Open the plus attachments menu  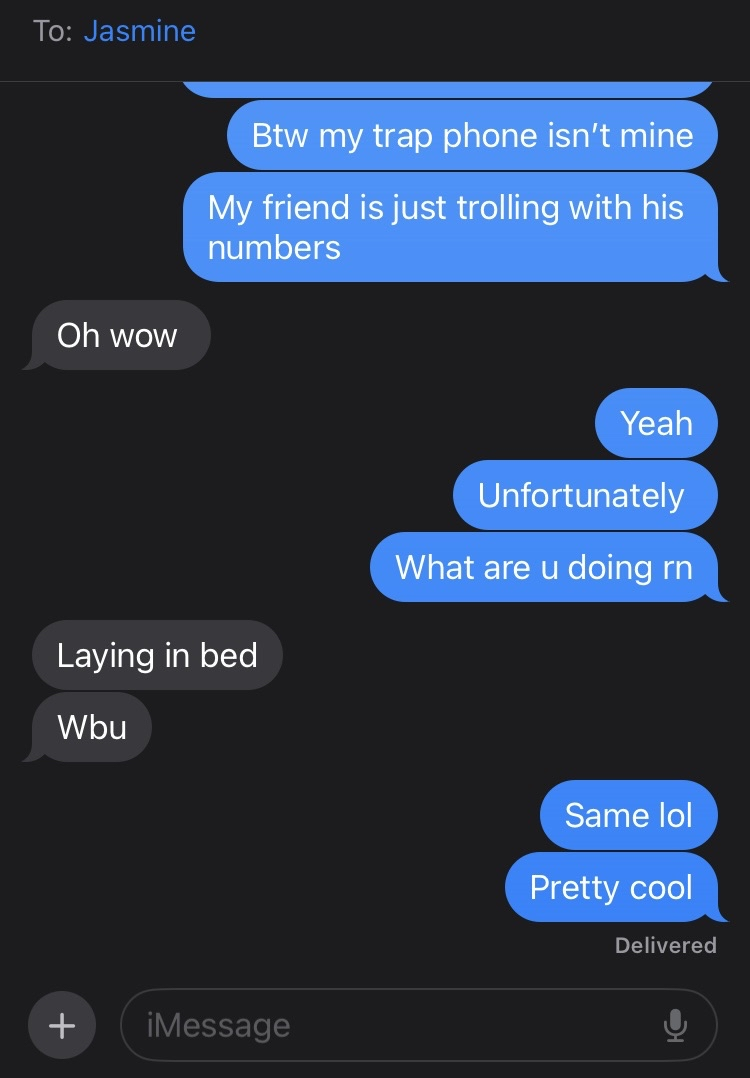tap(62, 1025)
